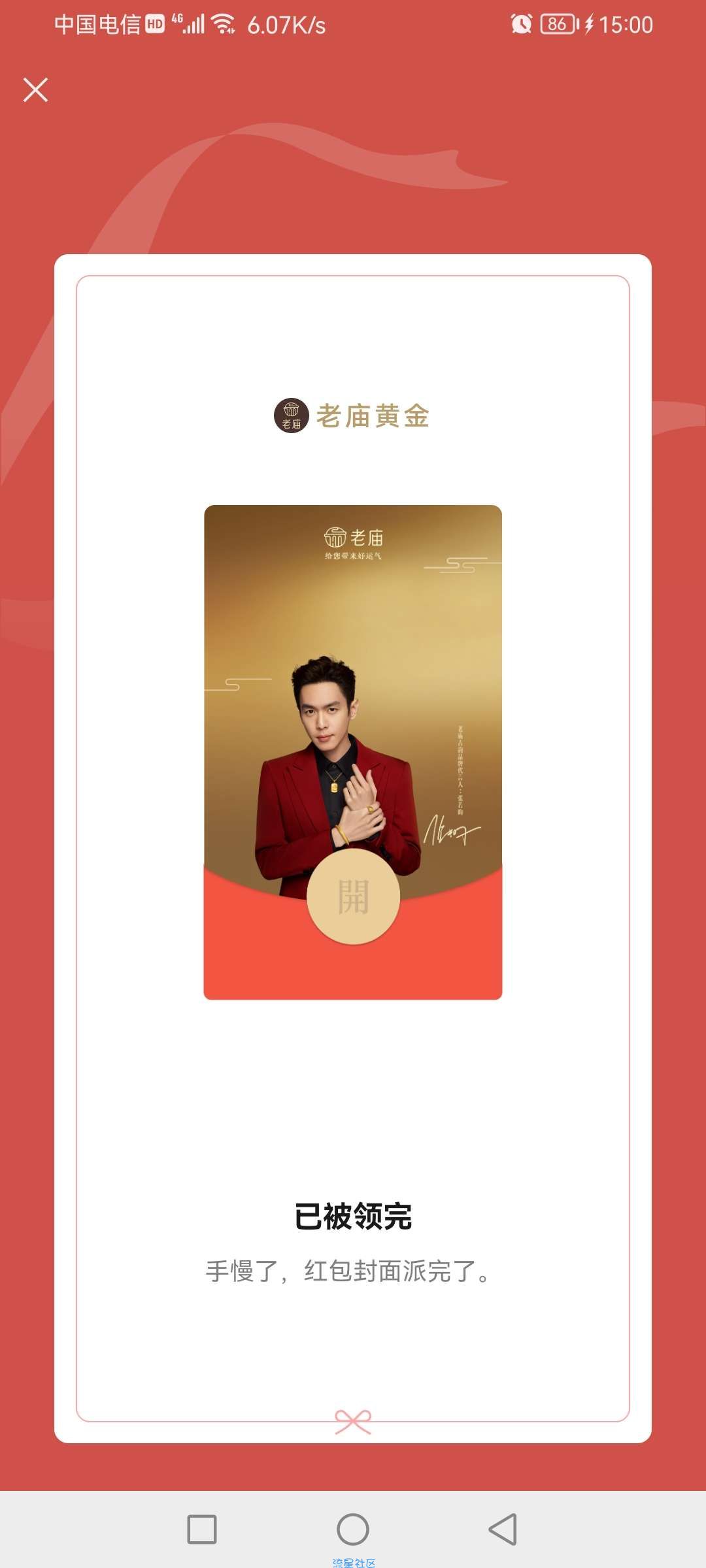
Task: Go back using the system back button
Action: pos(503,1529)
